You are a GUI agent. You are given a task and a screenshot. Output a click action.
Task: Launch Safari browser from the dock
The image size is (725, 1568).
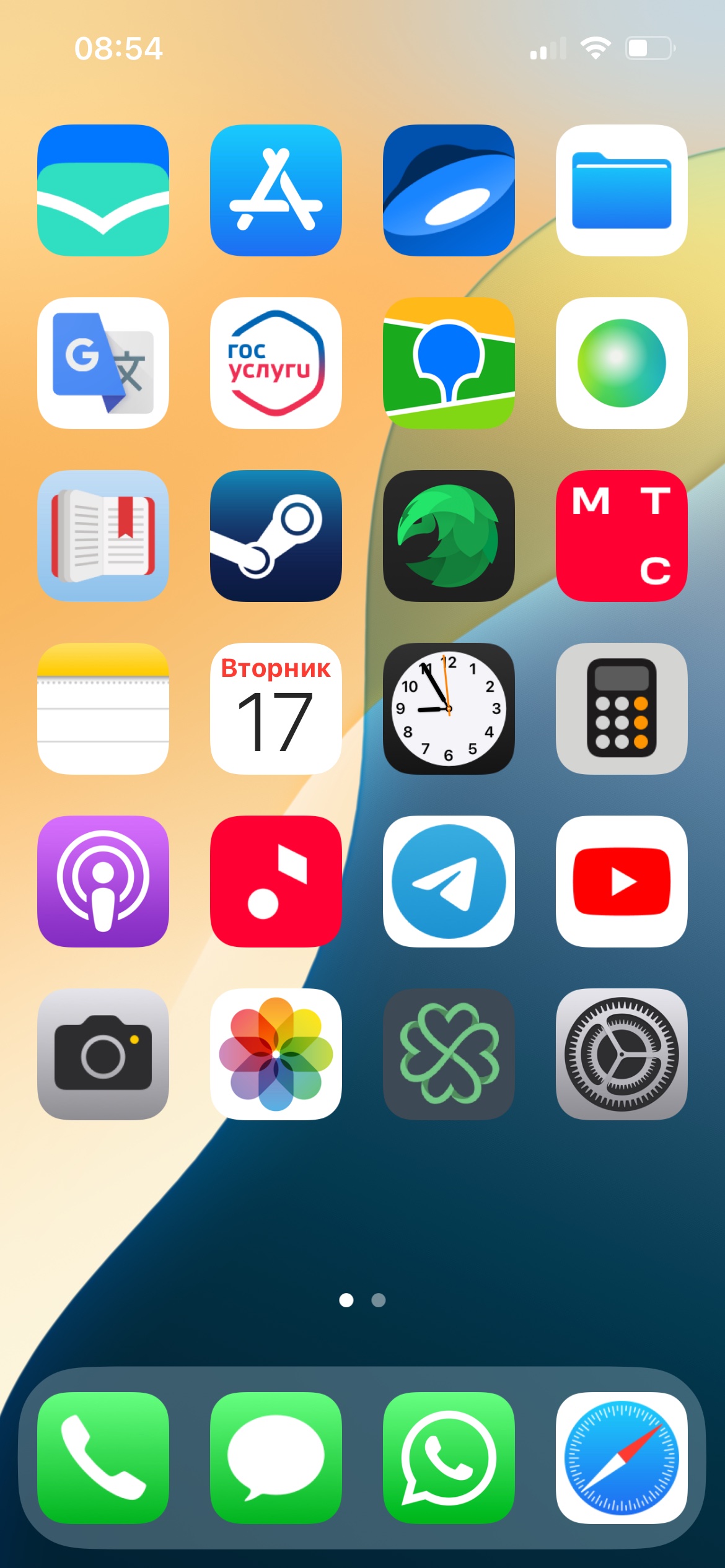[622, 1458]
